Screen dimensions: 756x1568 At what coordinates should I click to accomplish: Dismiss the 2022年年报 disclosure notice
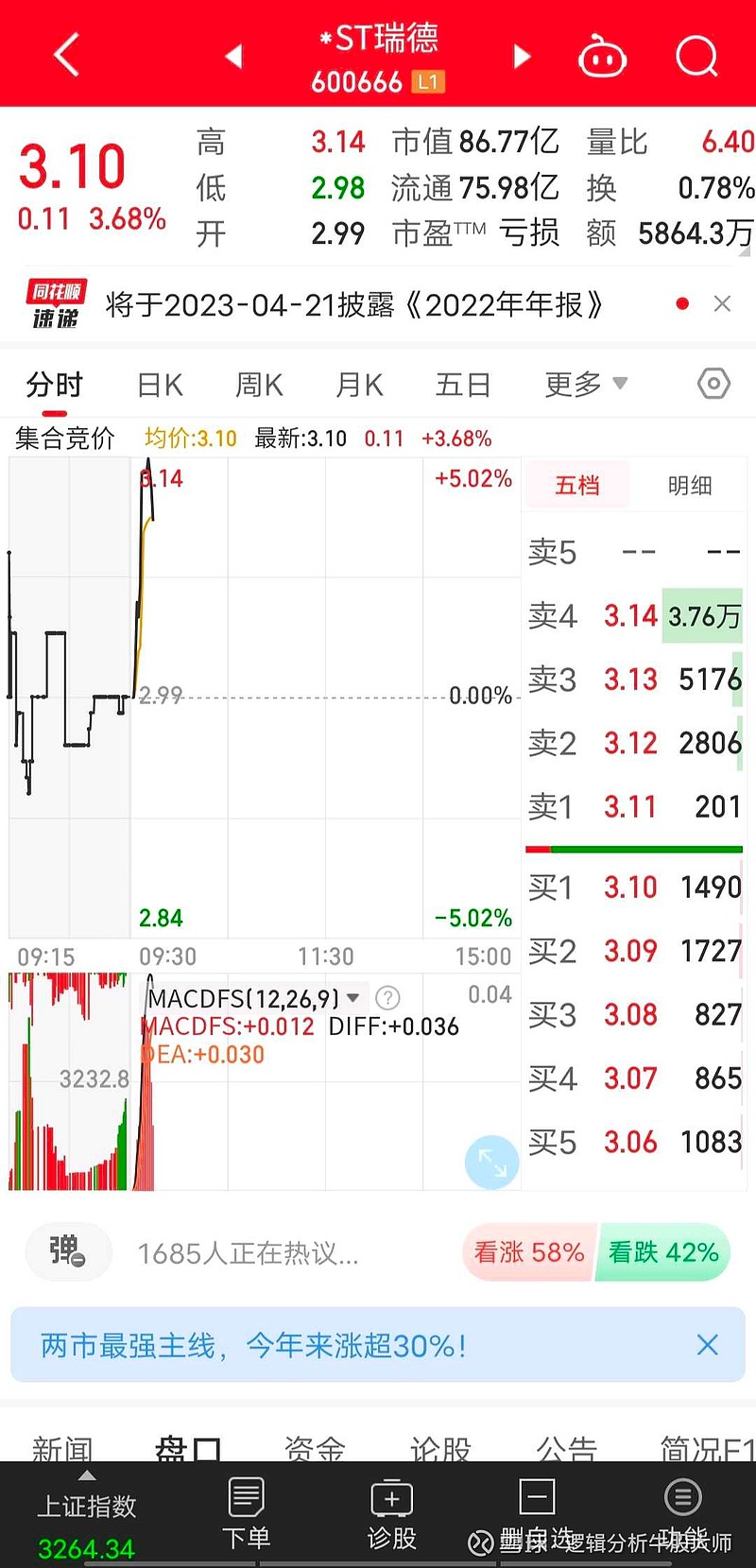[x=722, y=303]
